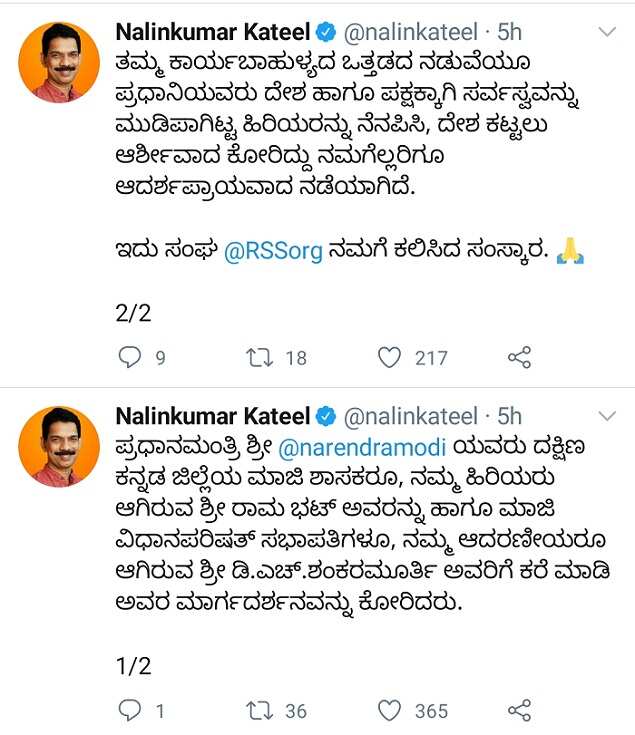The image size is (635, 735).
Task: Reply to the tweet marked 1/2
Action: pyautogui.click(x=131, y=711)
